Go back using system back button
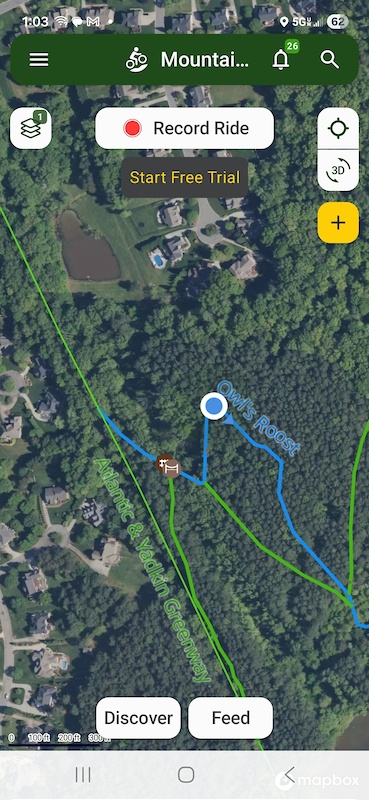This screenshot has height=800, width=369. [289, 775]
